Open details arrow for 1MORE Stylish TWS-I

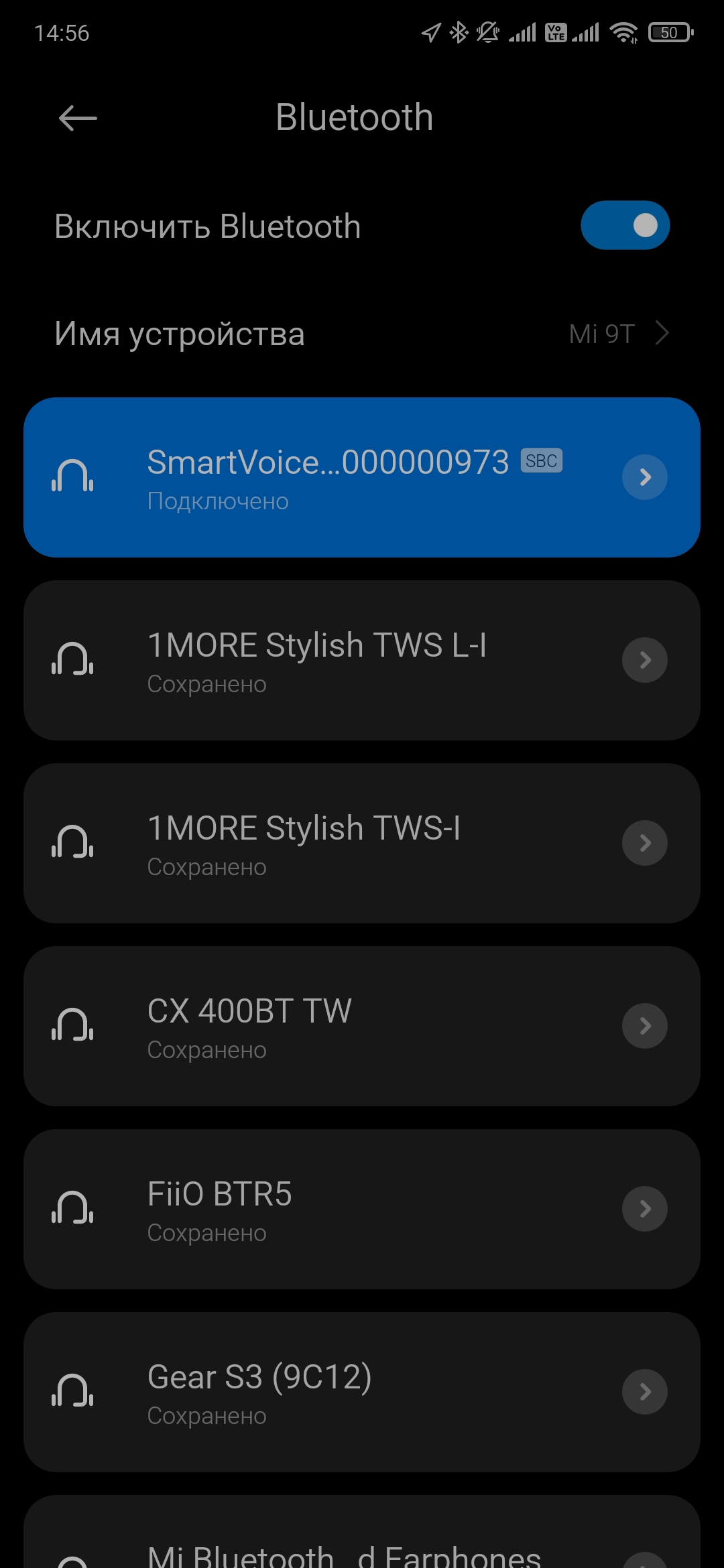[x=644, y=843]
